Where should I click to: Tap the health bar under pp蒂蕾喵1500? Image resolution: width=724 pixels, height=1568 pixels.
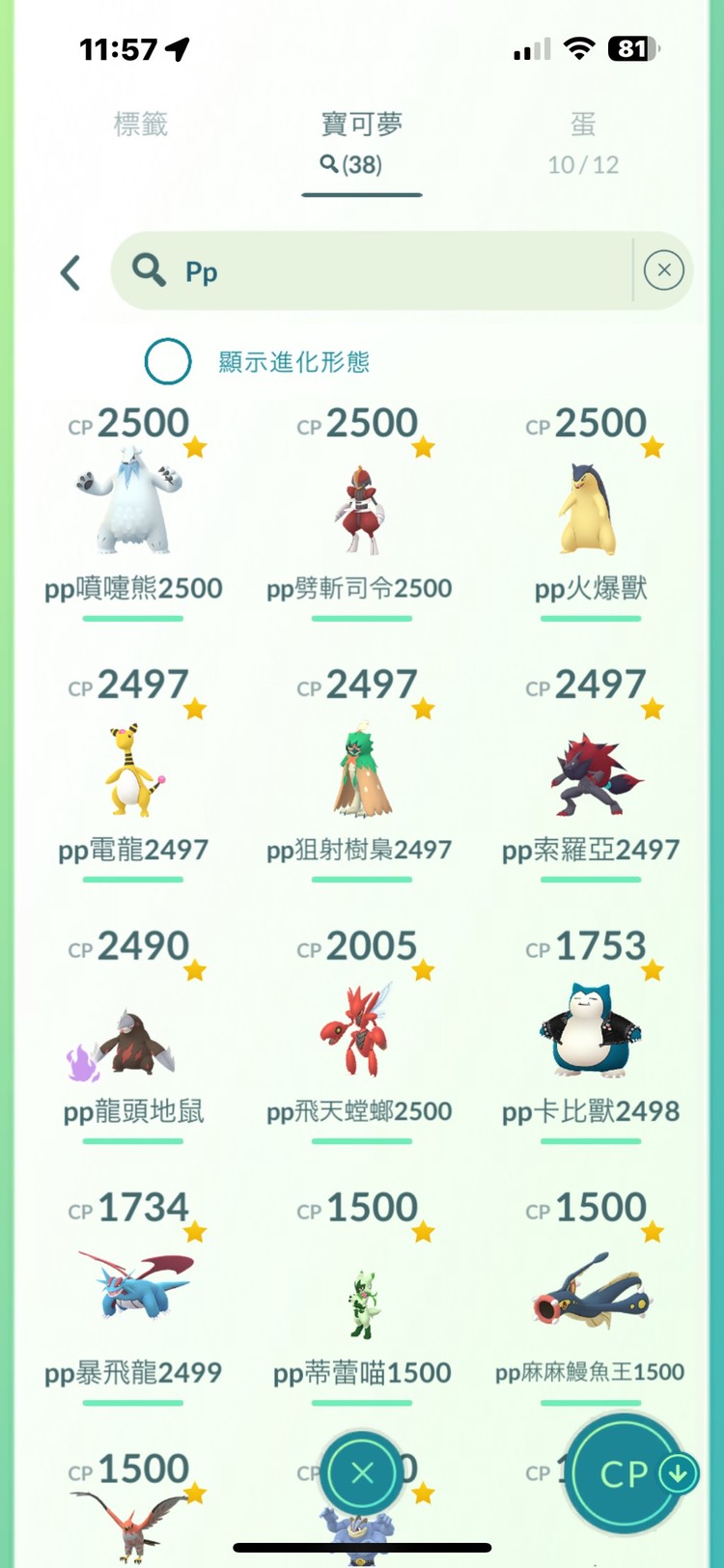pyautogui.click(x=361, y=1402)
